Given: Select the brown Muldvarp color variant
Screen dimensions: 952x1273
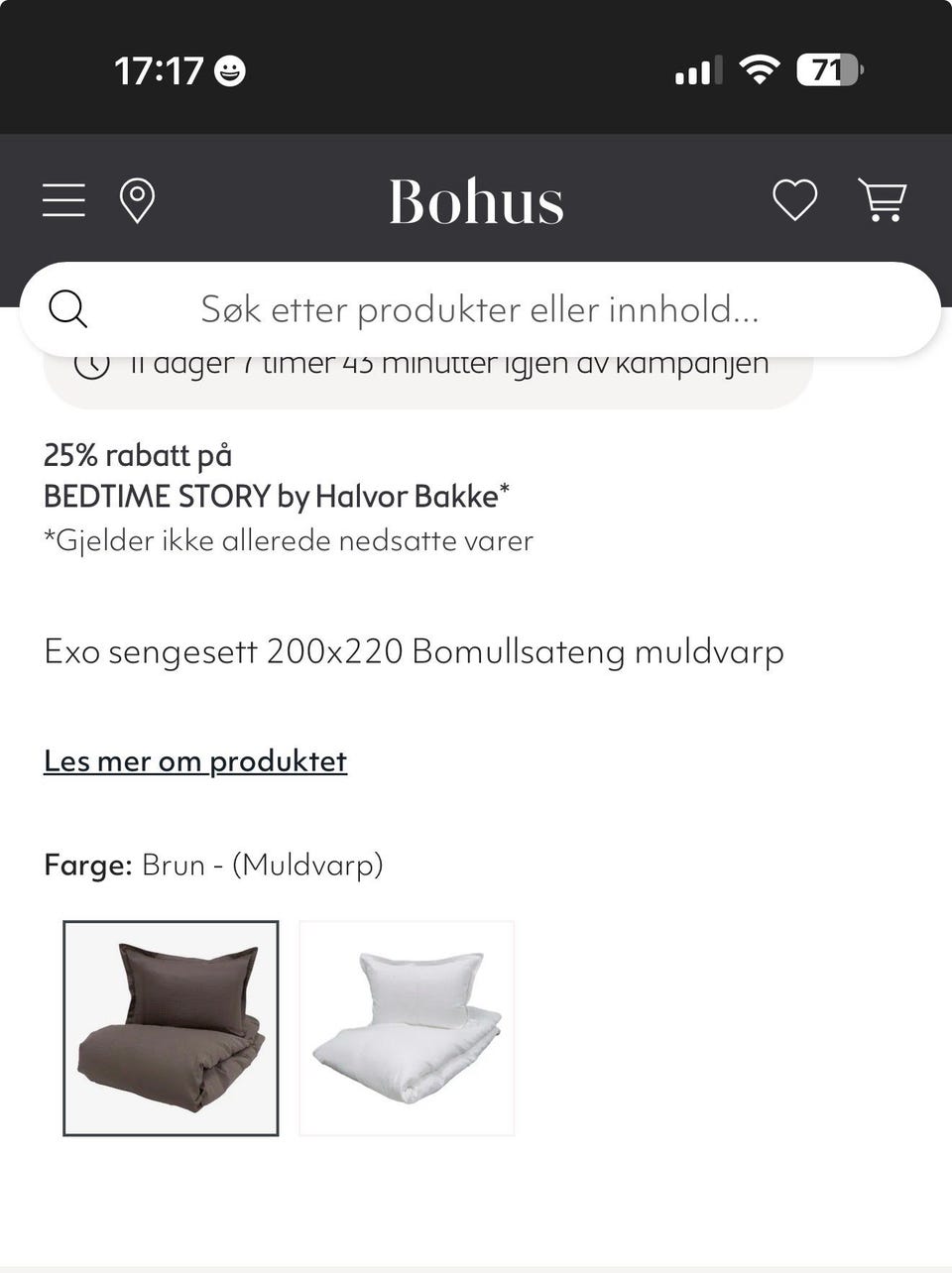Looking at the screenshot, I should pos(172,1027).
